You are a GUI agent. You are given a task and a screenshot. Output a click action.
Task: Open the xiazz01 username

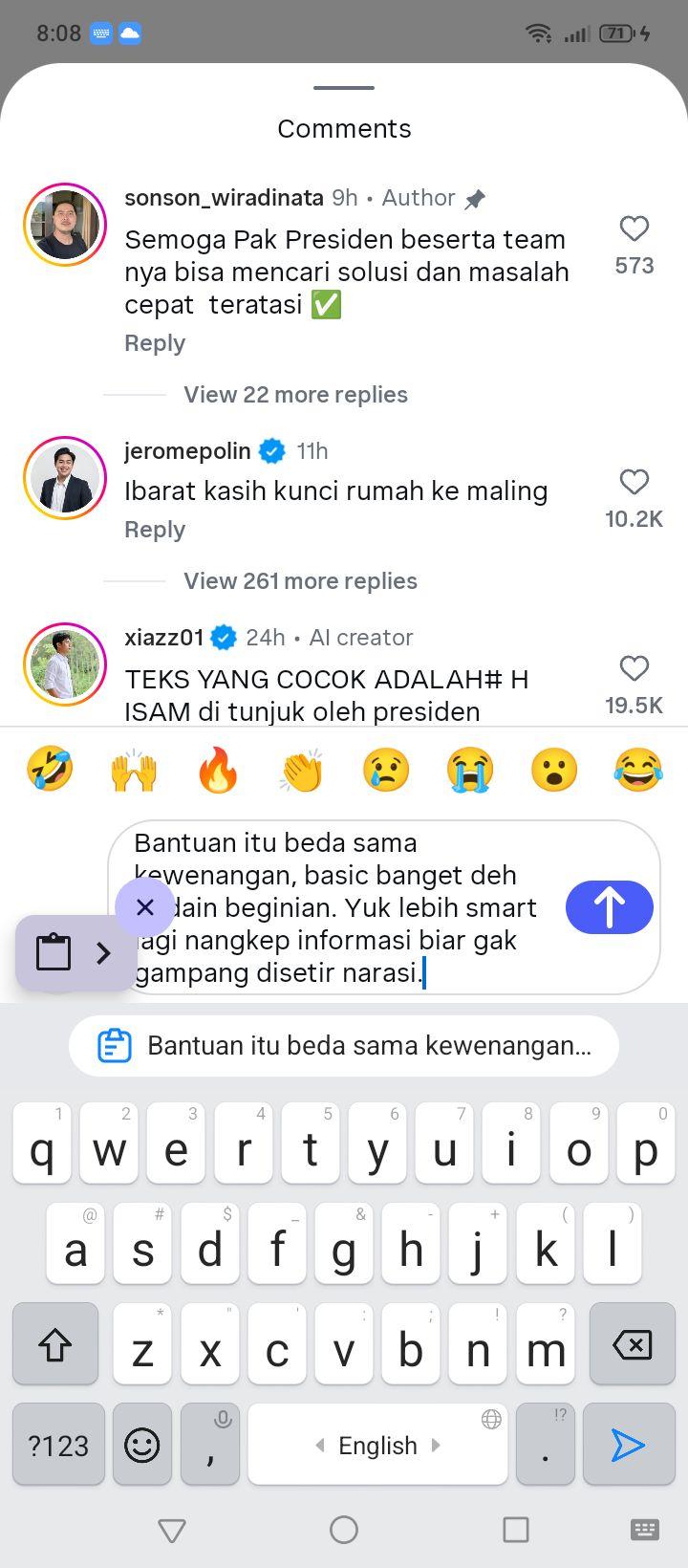tap(164, 638)
